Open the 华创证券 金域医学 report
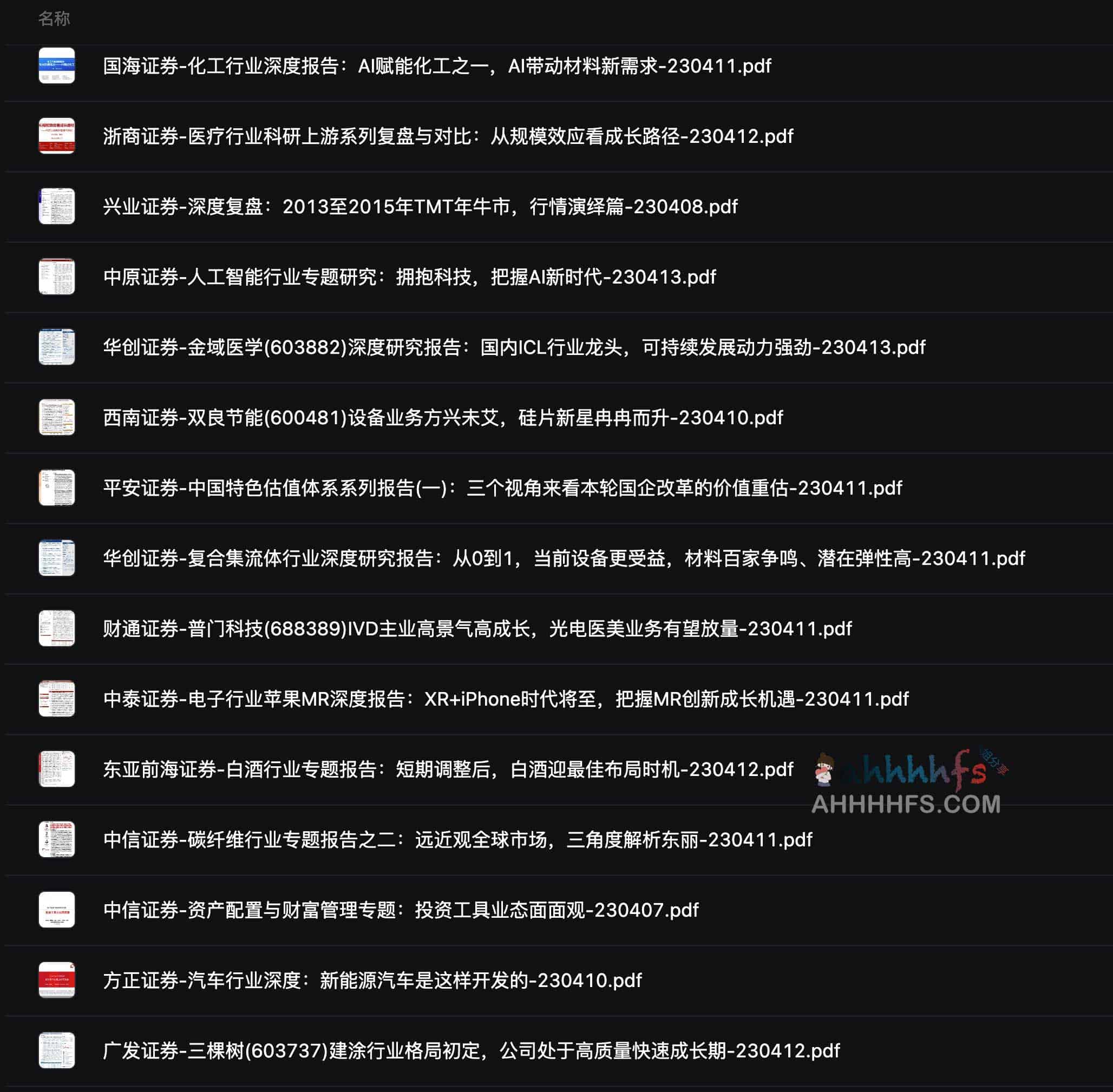Image resolution: width=1113 pixels, height=1092 pixels. click(x=514, y=347)
